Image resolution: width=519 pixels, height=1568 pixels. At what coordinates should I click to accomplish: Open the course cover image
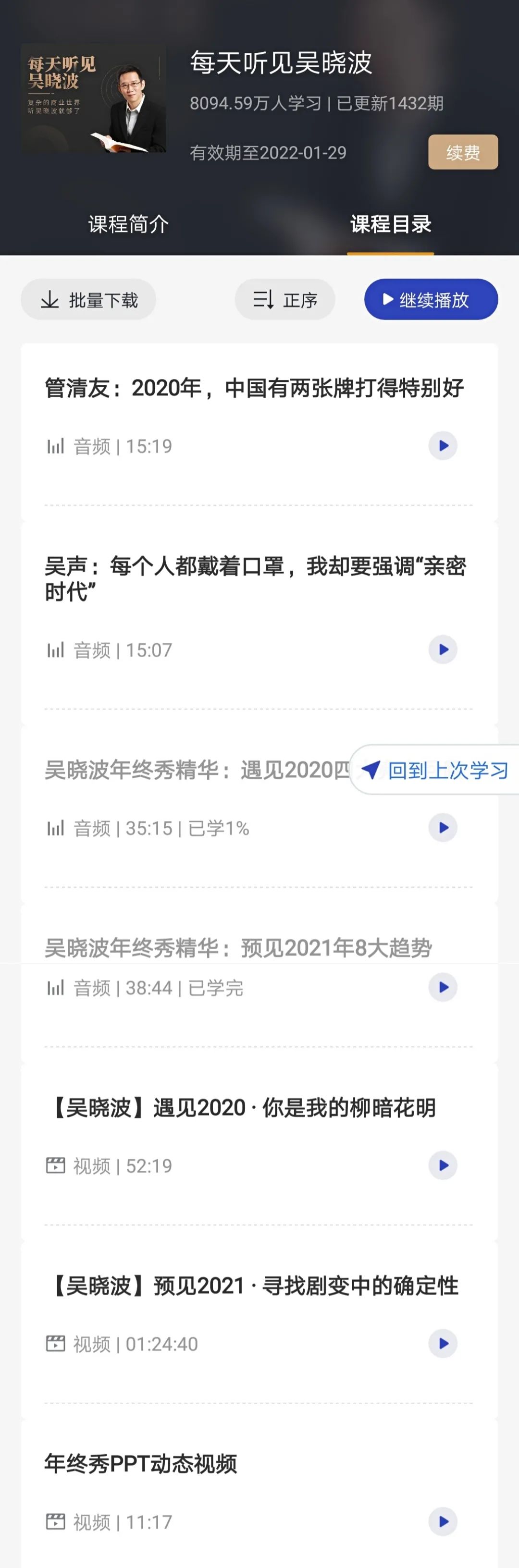click(x=94, y=98)
